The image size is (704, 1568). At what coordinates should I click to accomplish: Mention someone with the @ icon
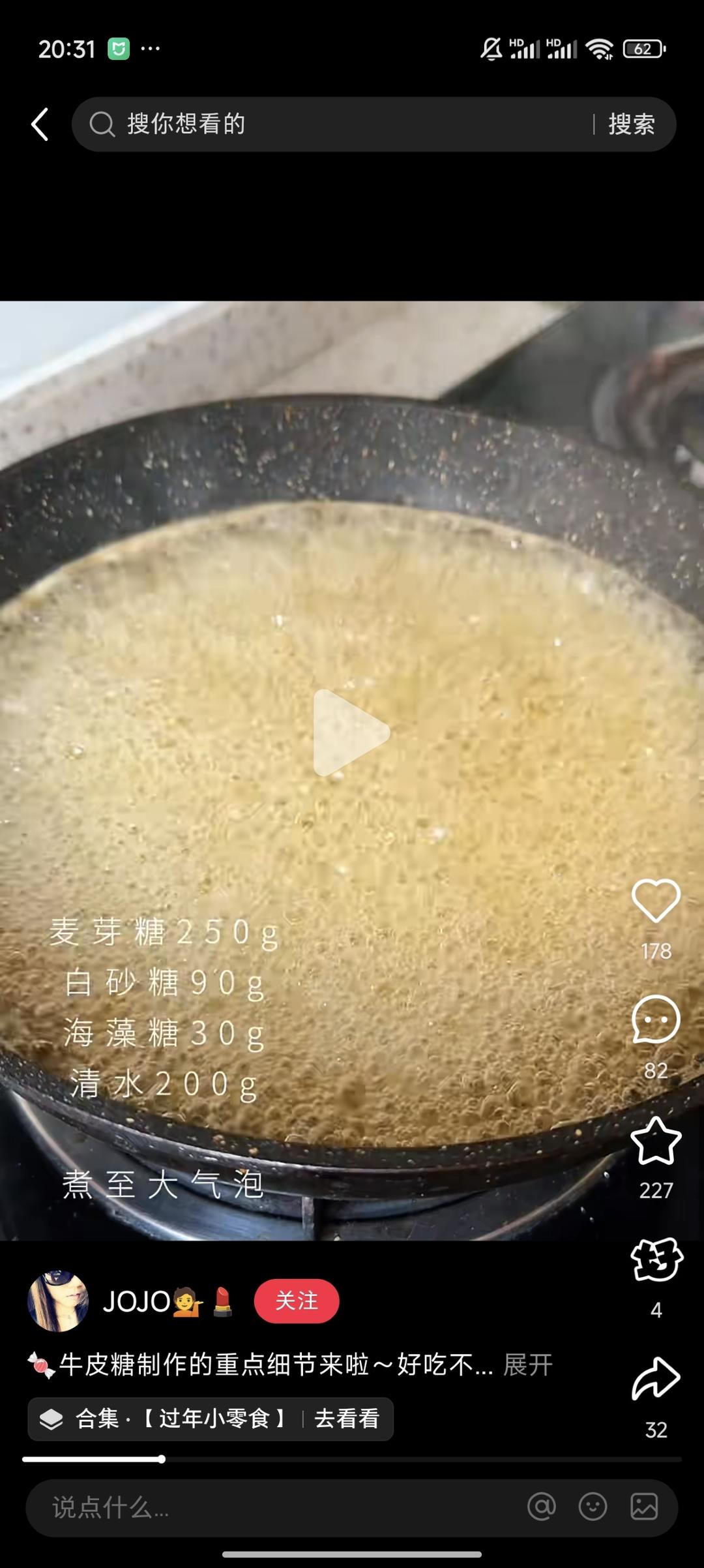[542, 1507]
